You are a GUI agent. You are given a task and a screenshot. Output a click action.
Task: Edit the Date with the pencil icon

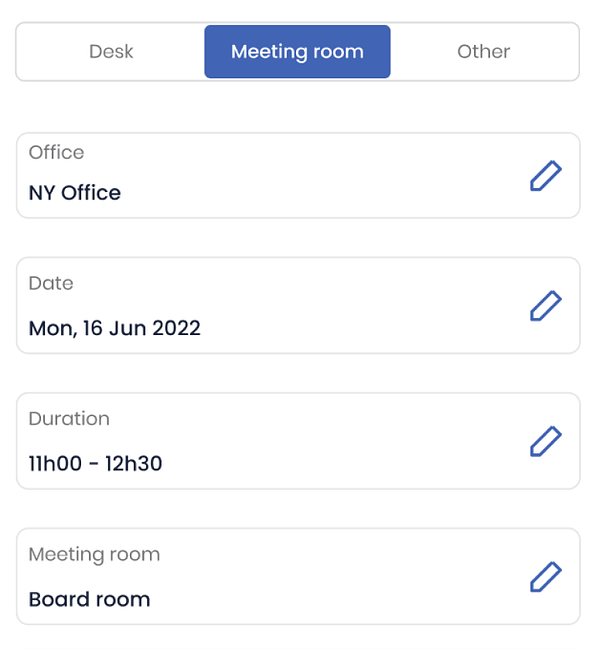click(x=545, y=305)
